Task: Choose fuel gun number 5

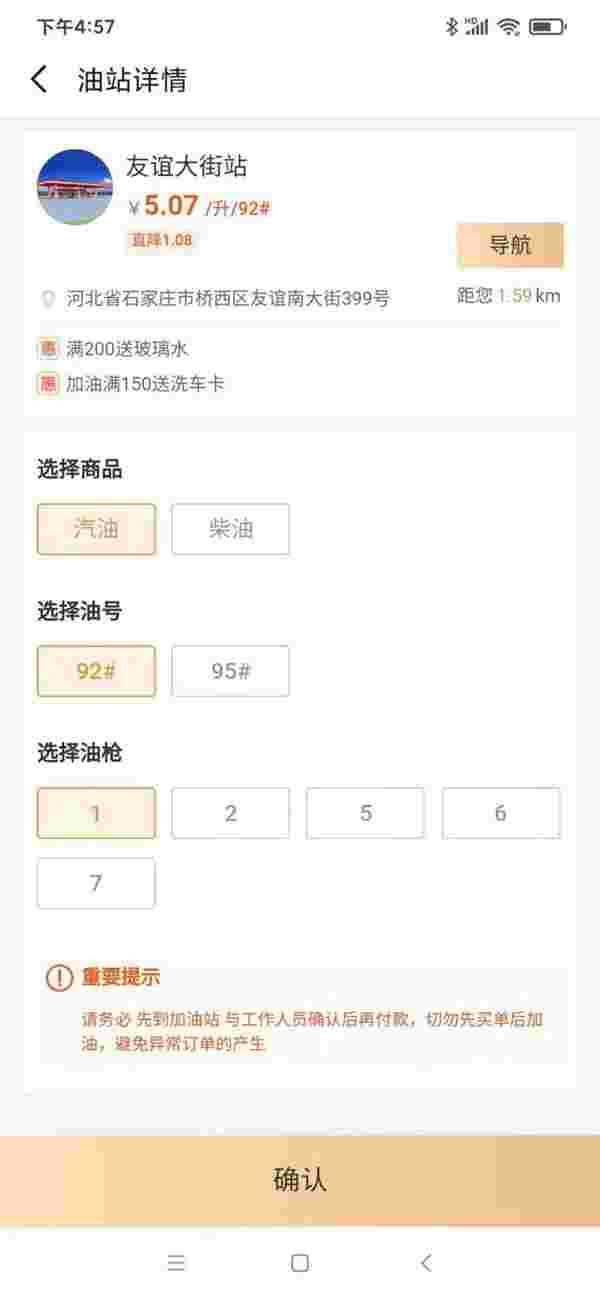Action: tap(365, 813)
